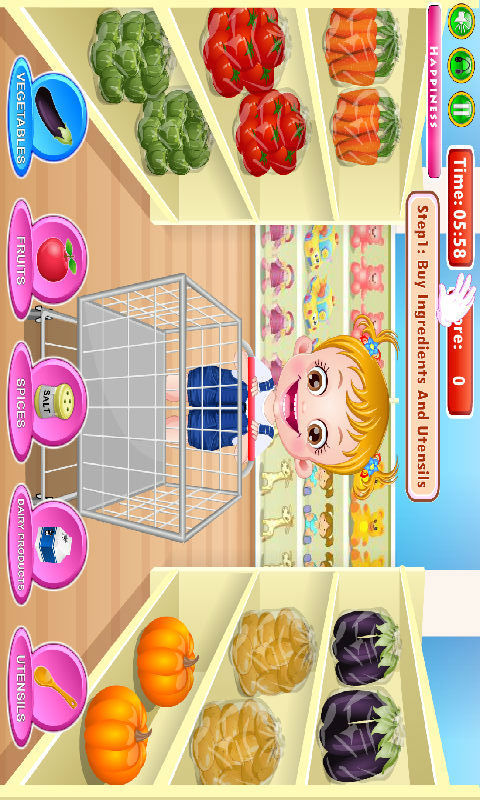This screenshot has height=800, width=480.
Task: Select the Spices category
Action: point(47,402)
